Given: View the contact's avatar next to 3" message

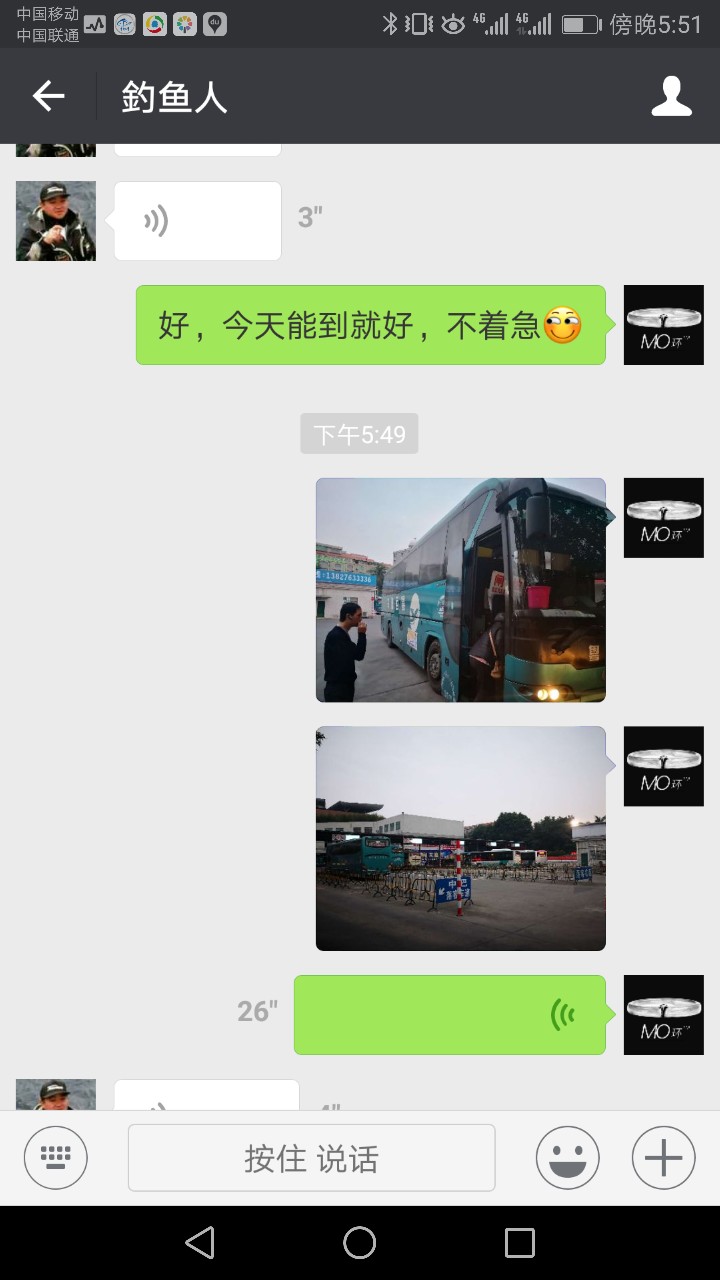Looking at the screenshot, I should pyautogui.click(x=56, y=221).
